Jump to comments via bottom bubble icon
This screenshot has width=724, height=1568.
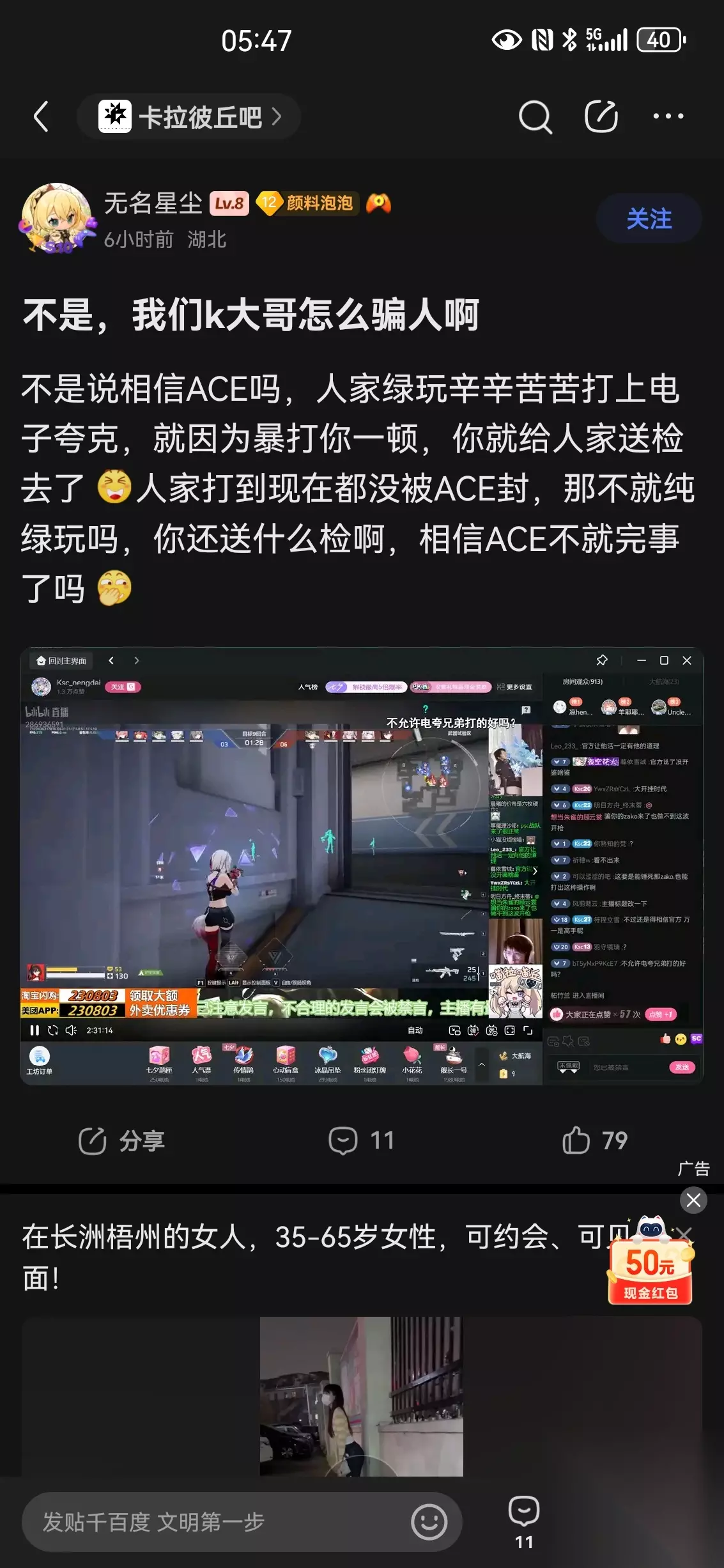(524, 1522)
